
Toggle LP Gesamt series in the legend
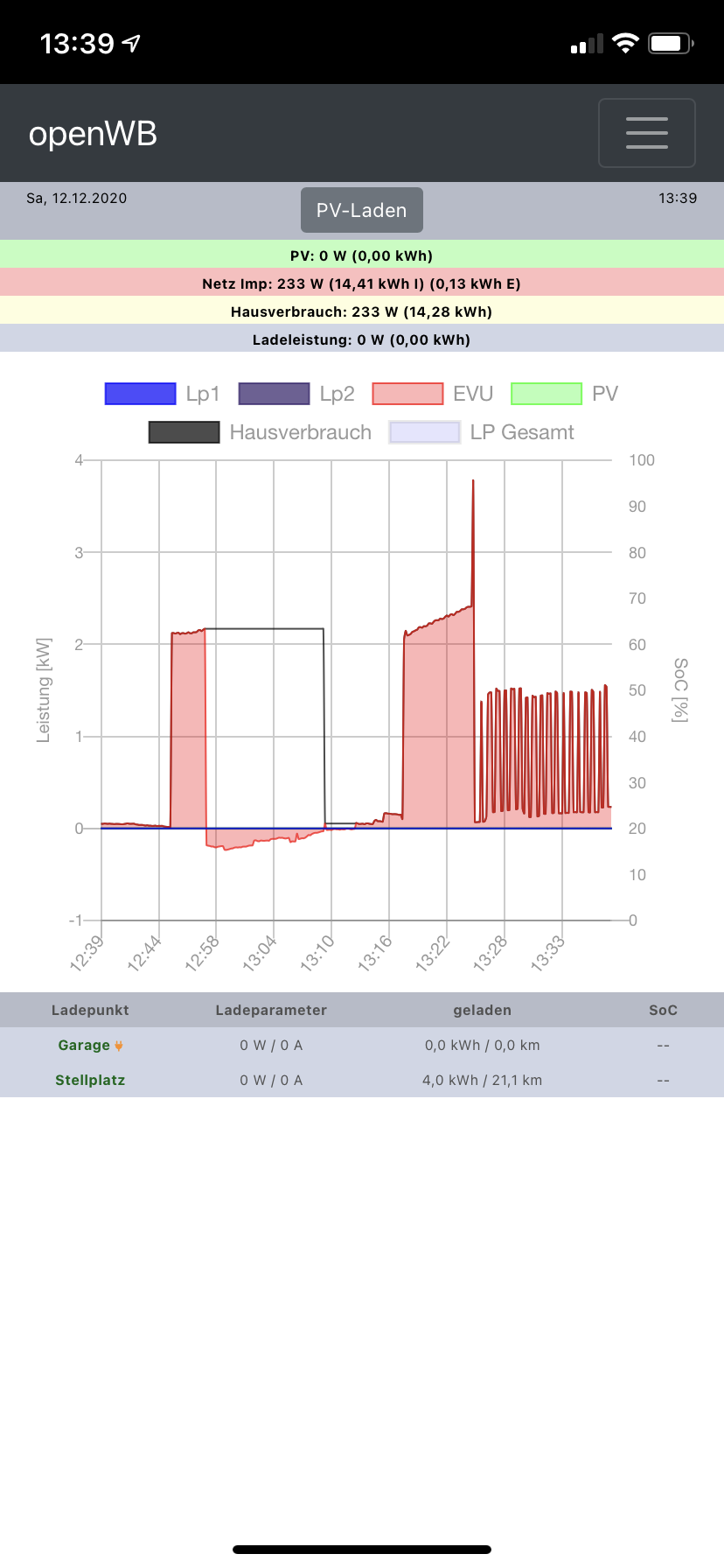tap(482, 432)
